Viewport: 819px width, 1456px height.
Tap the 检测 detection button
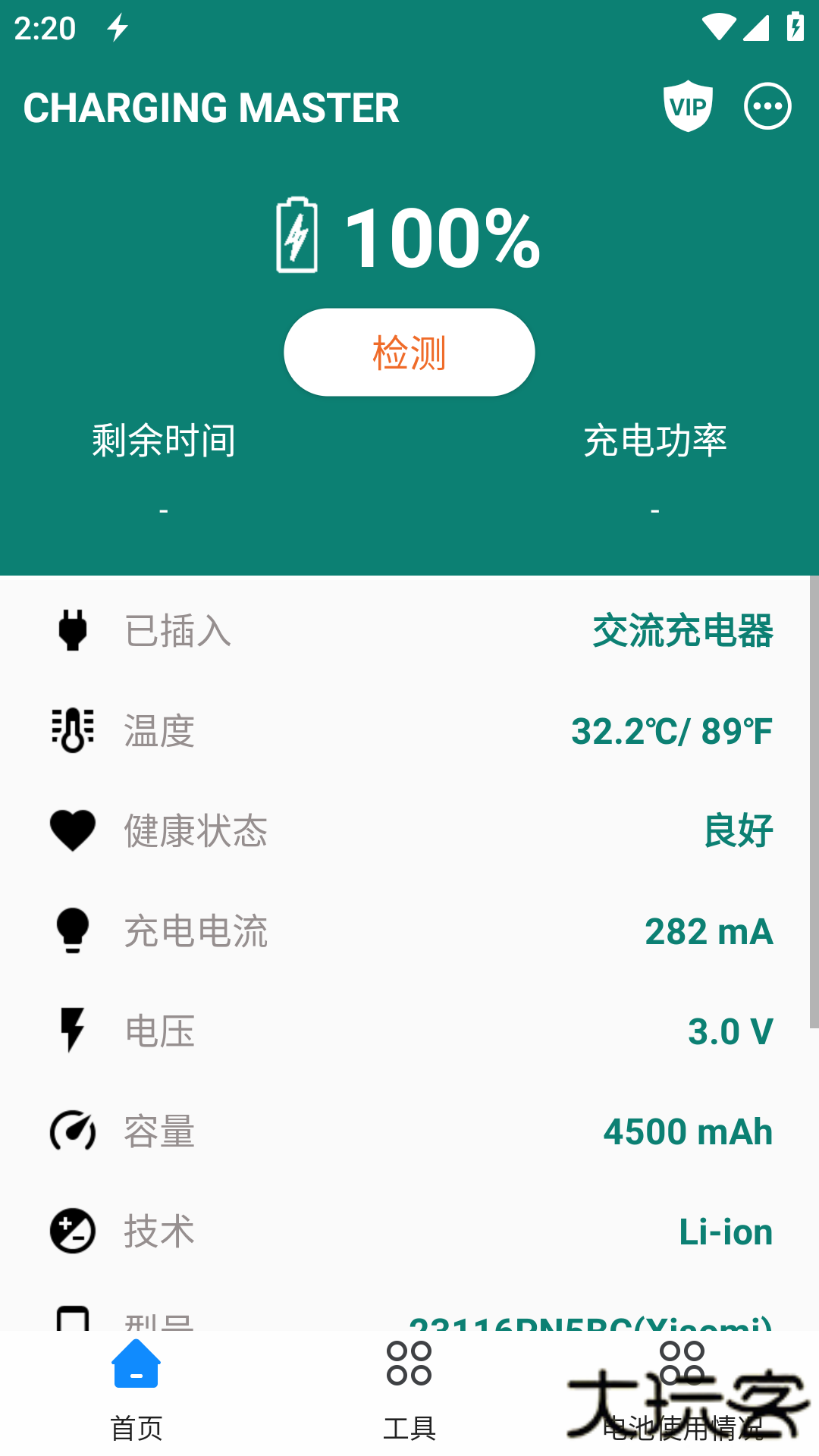[x=409, y=352]
